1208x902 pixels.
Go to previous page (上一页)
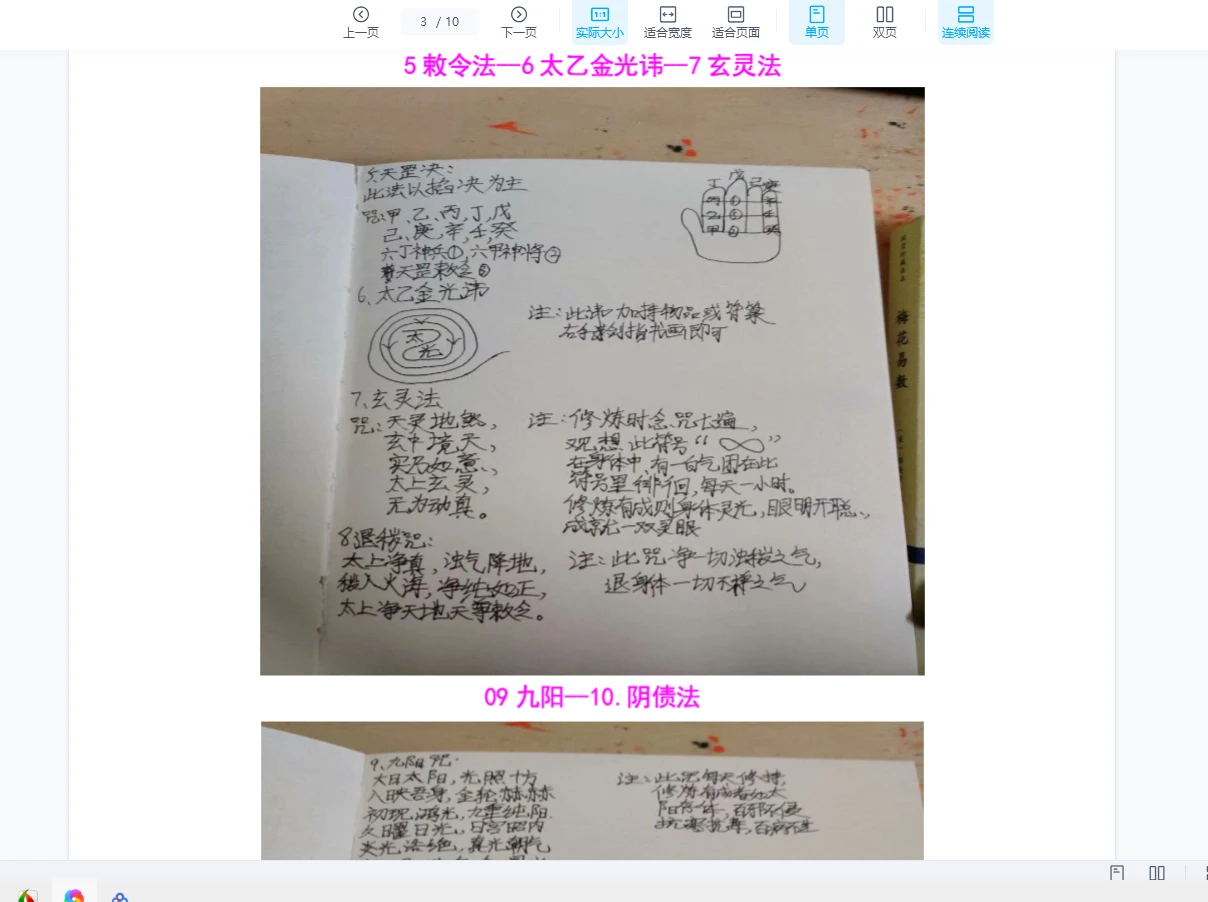[361, 22]
